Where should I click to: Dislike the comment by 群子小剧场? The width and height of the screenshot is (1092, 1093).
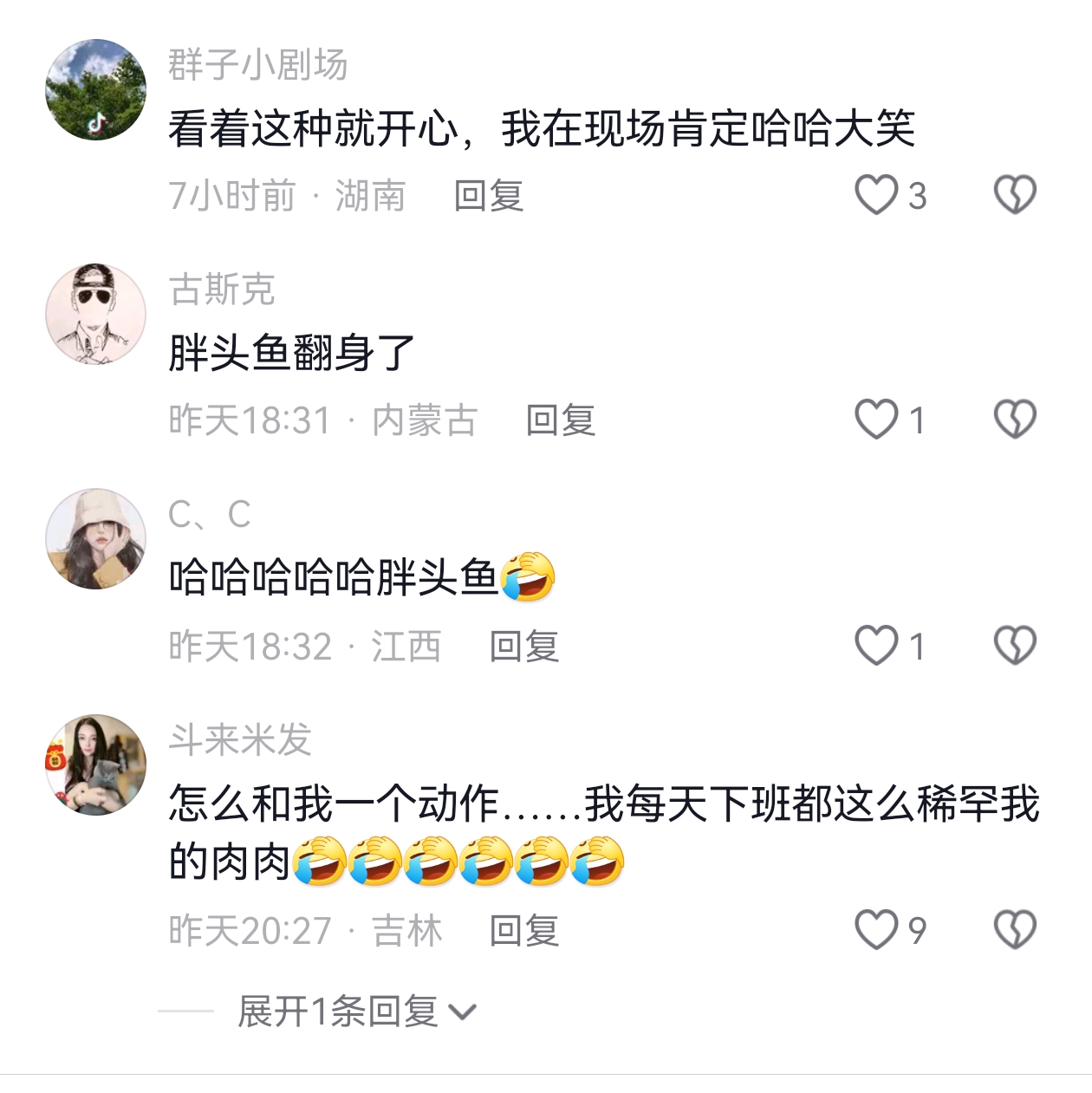(x=1014, y=195)
